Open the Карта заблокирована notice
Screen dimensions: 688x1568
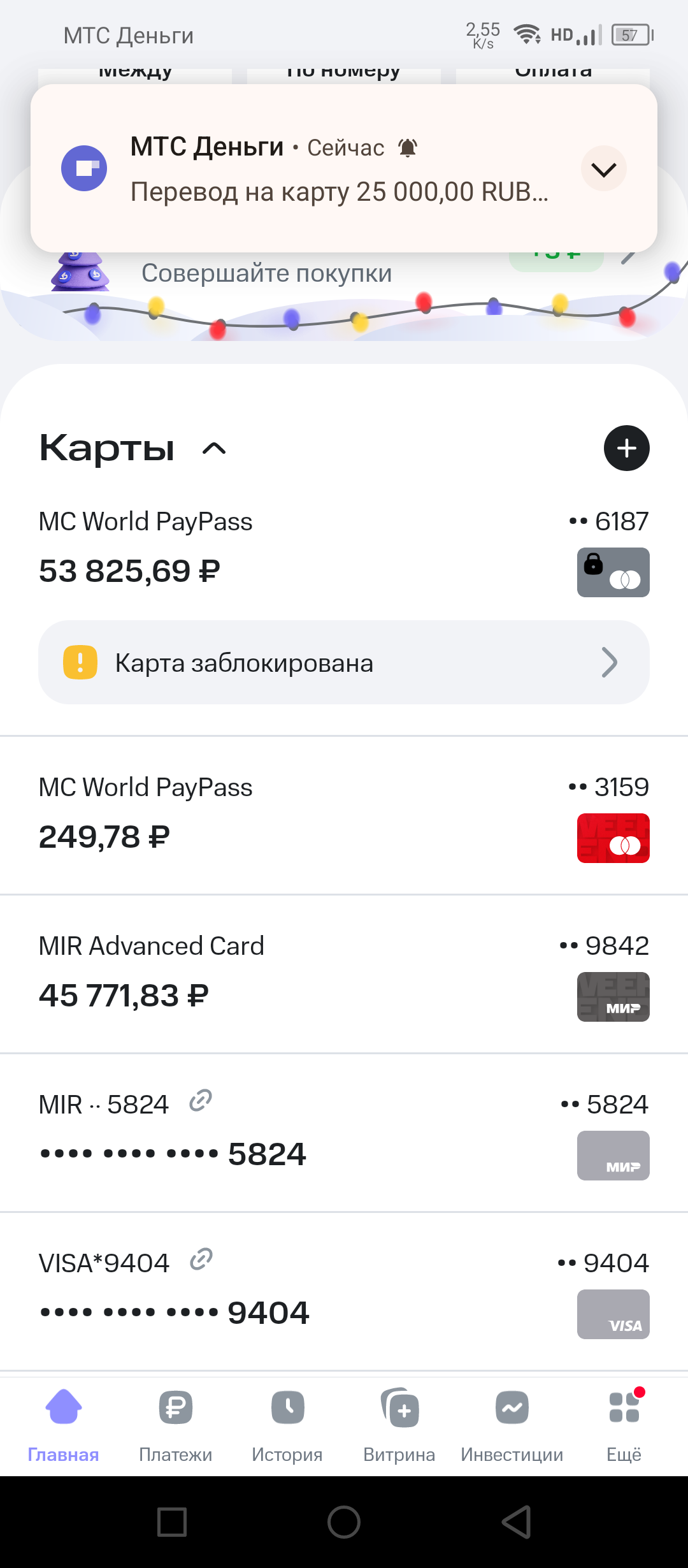pos(344,662)
